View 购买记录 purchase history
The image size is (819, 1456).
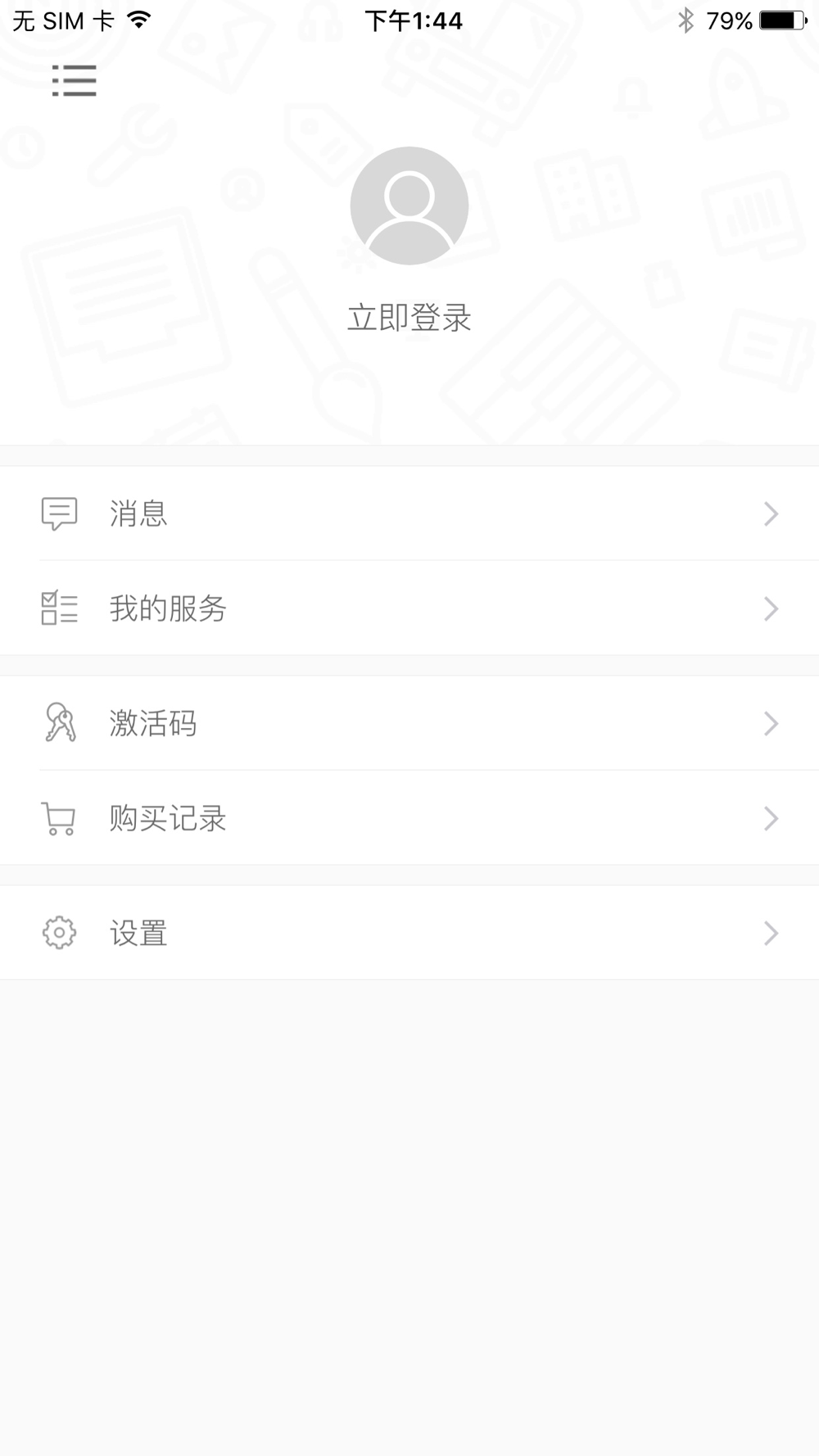pyautogui.click(x=409, y=818)
